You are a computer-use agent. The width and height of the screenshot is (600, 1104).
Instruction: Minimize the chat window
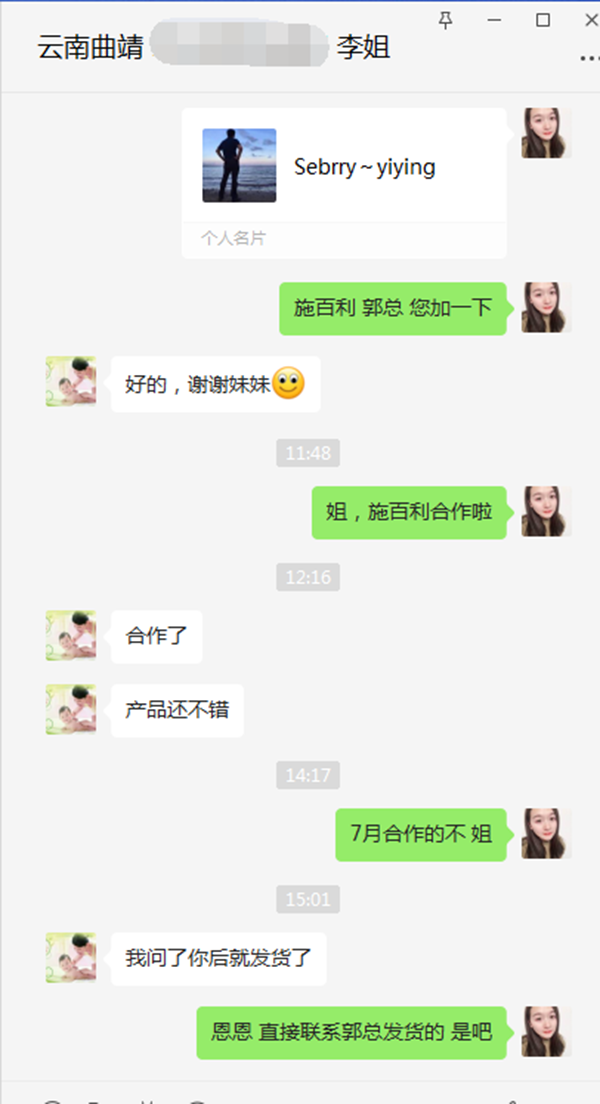click(494, 19)
